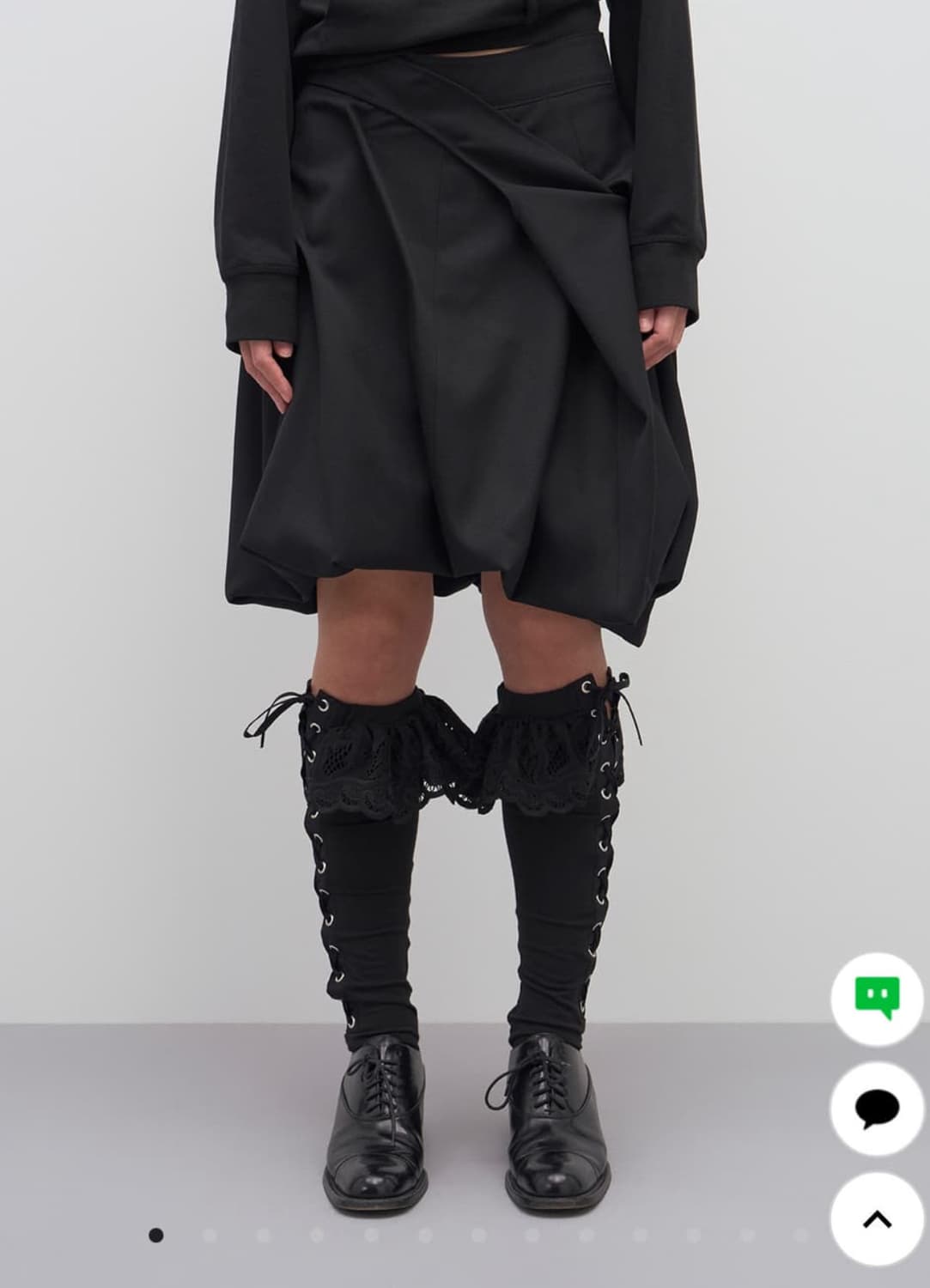Select the second carousel dot
The height and width of the screenshot is (1288, 930).
(x=210, y=1236)
